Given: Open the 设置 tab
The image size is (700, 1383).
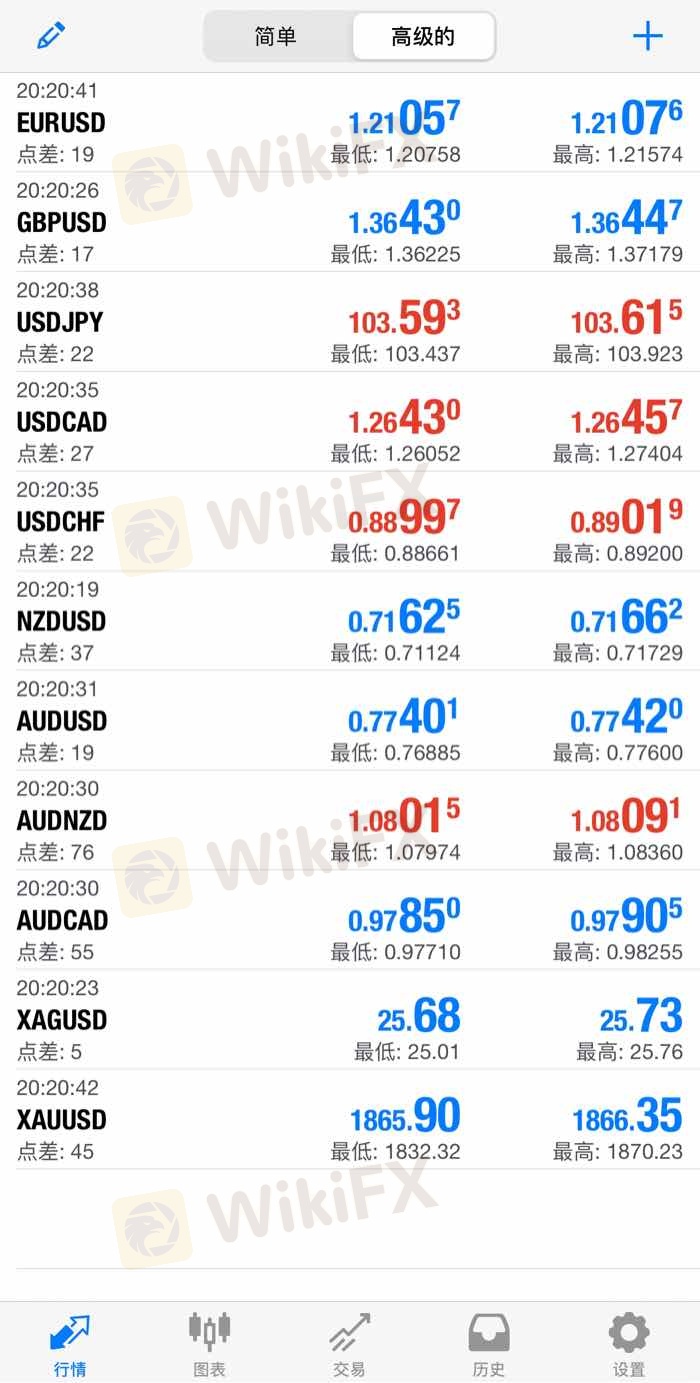Looking at the screenshot, I should (x=629, y=1343).
